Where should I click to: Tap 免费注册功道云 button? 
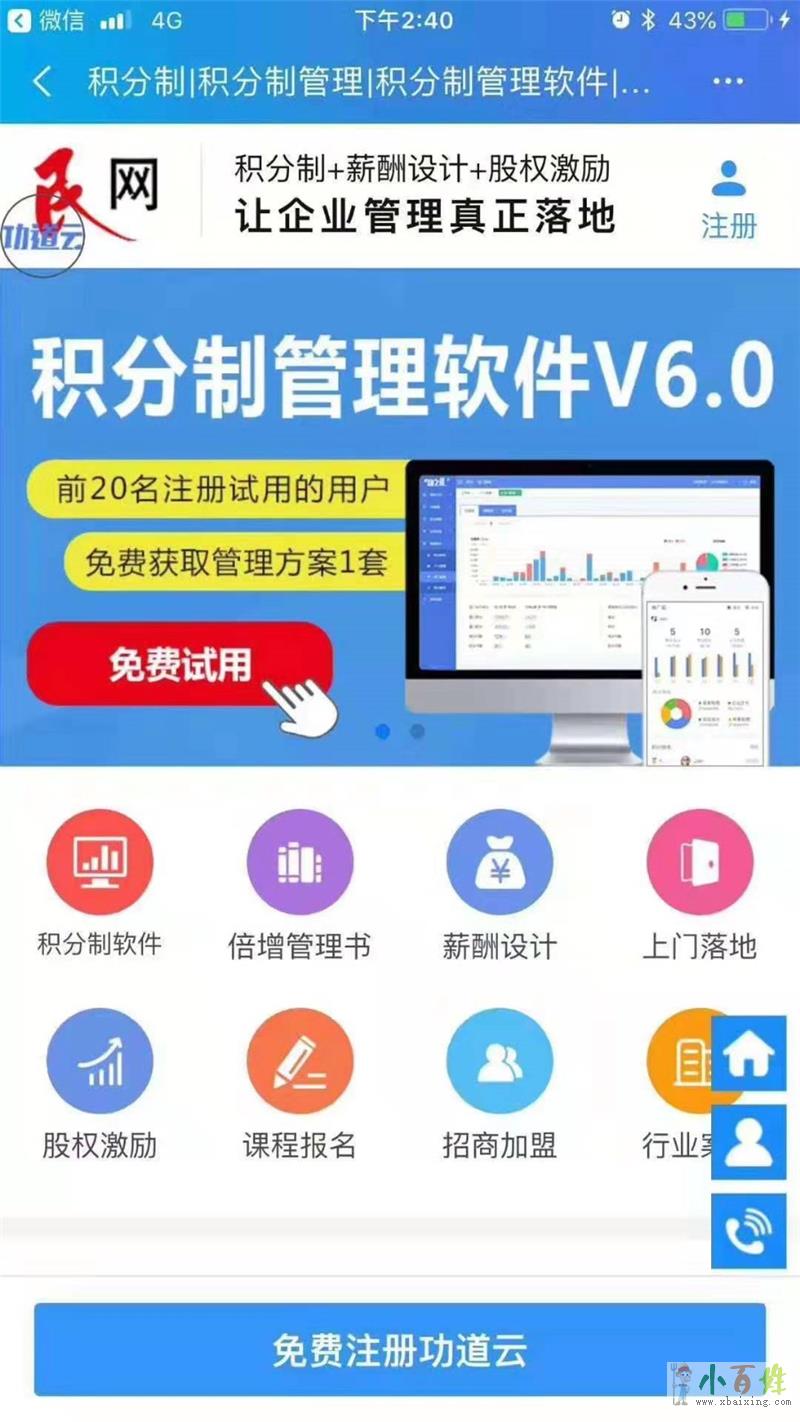[400, 1350]
